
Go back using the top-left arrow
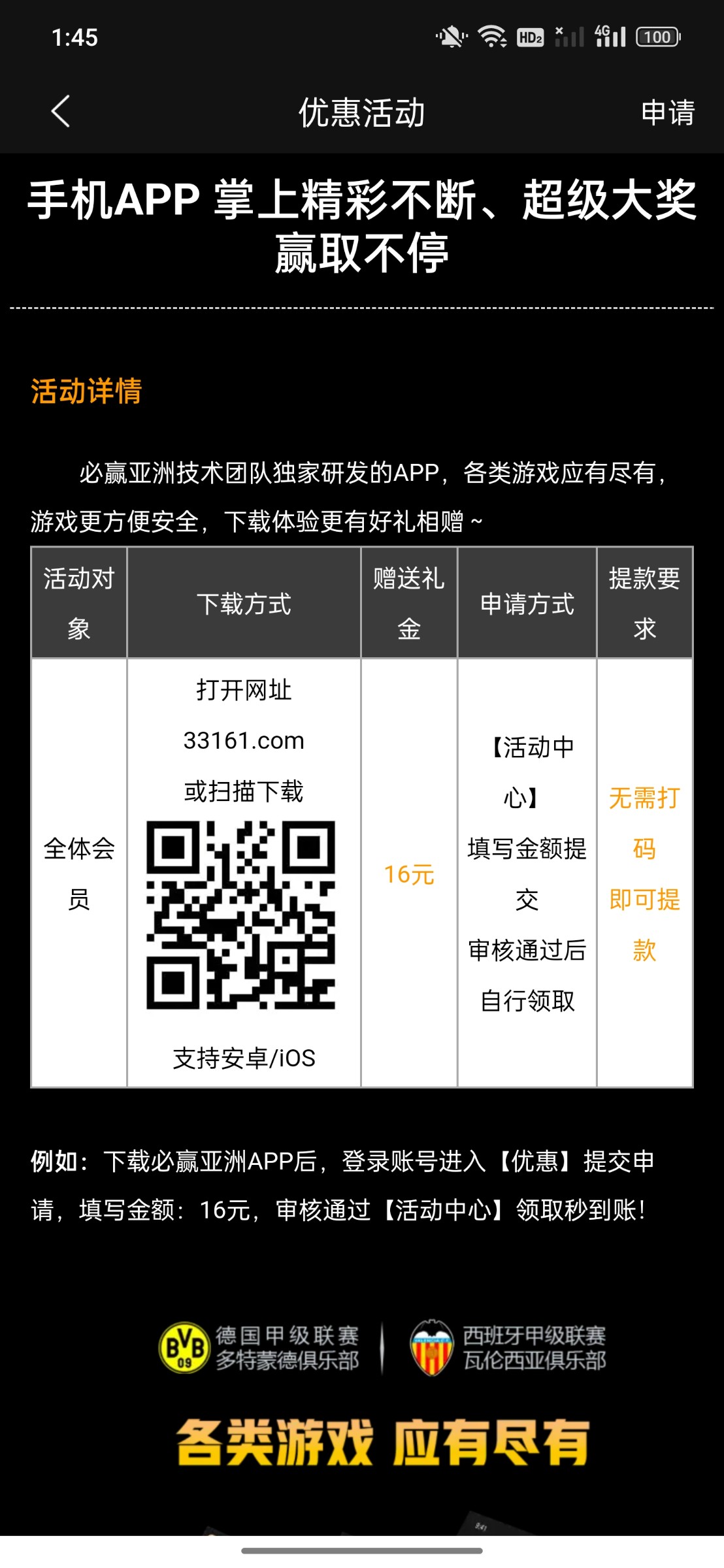click(61, 112)
